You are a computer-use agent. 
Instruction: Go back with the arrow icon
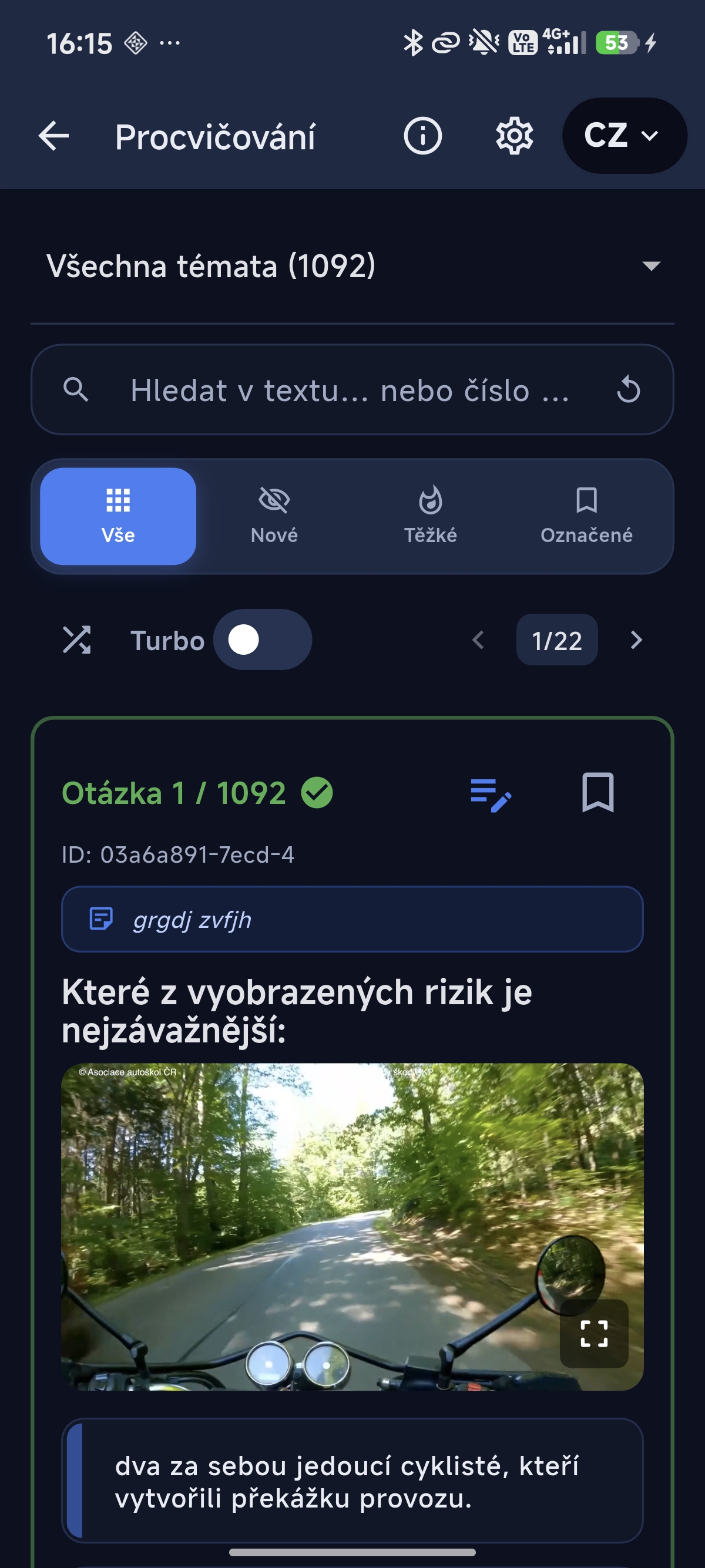pos(53,136)
